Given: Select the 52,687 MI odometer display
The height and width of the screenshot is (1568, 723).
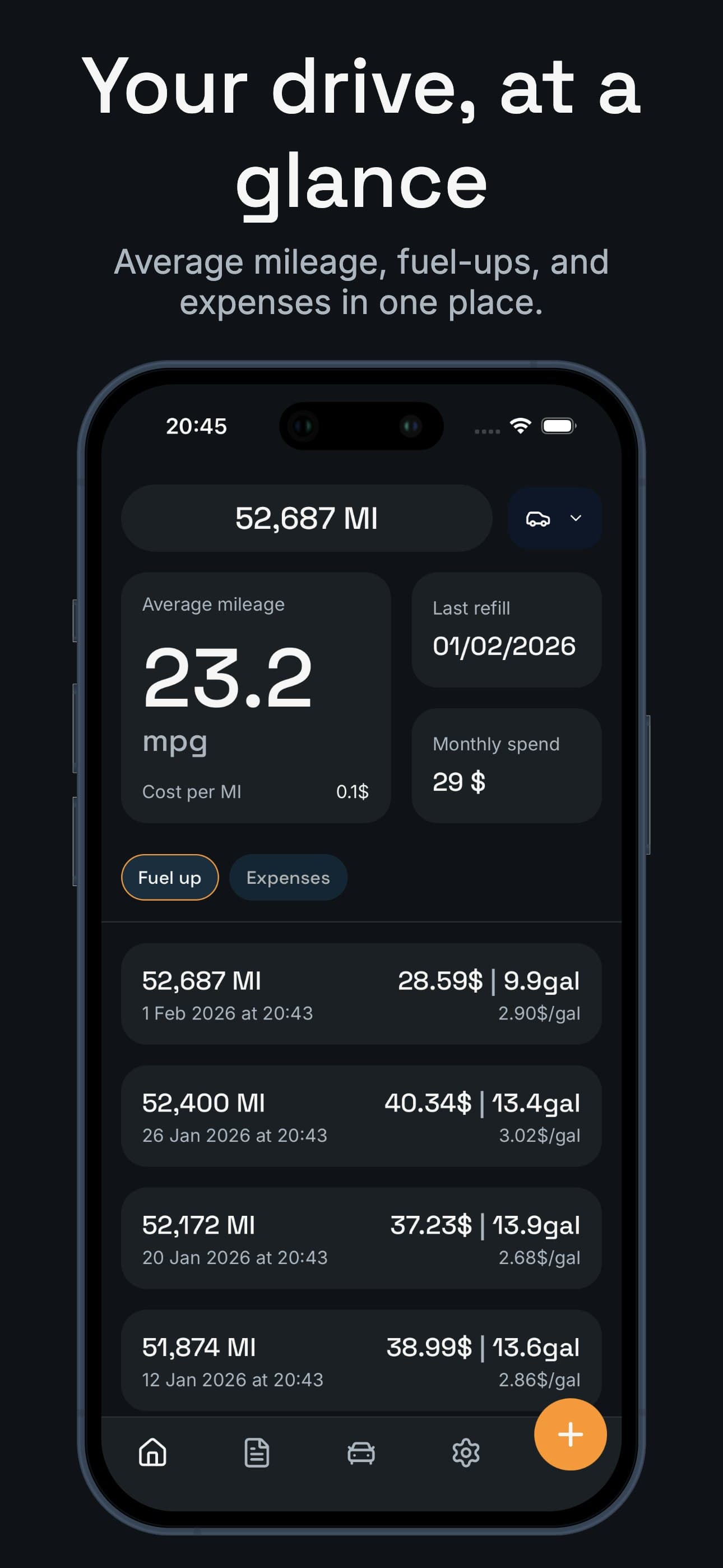Looking at the screenshot, I should coord(305,518).
